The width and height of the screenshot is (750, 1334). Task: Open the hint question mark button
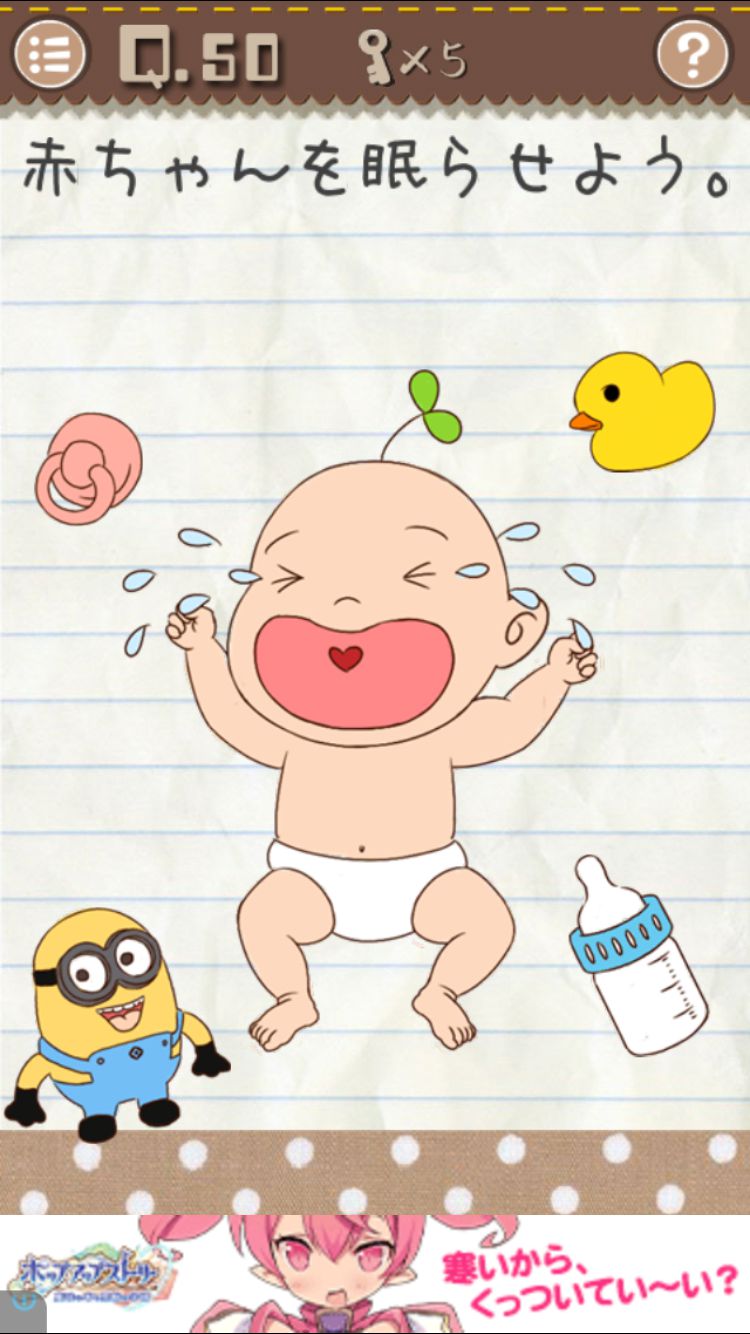[694, 52]
